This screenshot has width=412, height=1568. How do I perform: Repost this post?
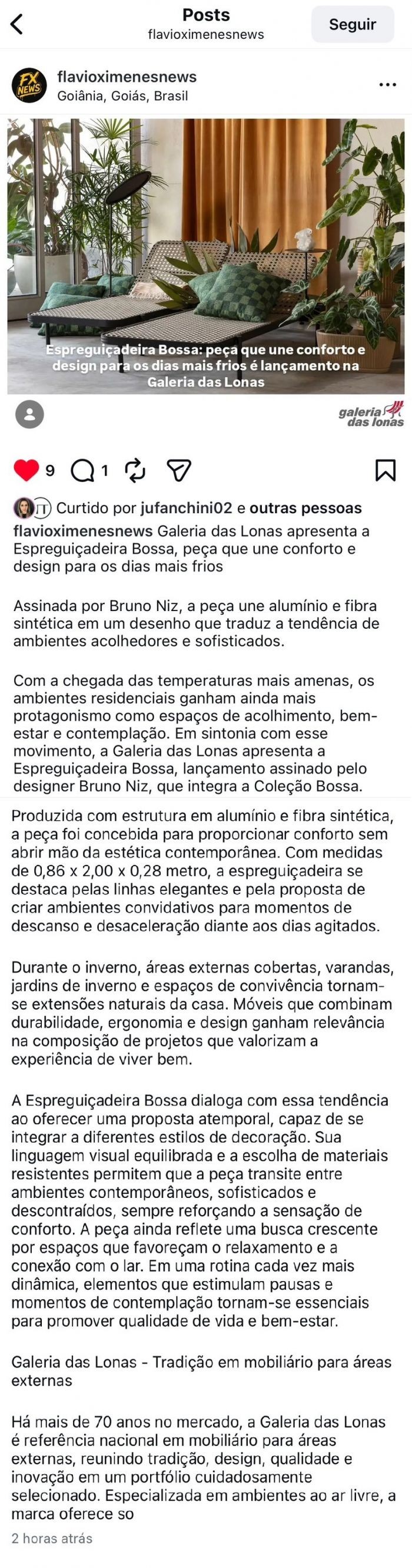point(135,470)
